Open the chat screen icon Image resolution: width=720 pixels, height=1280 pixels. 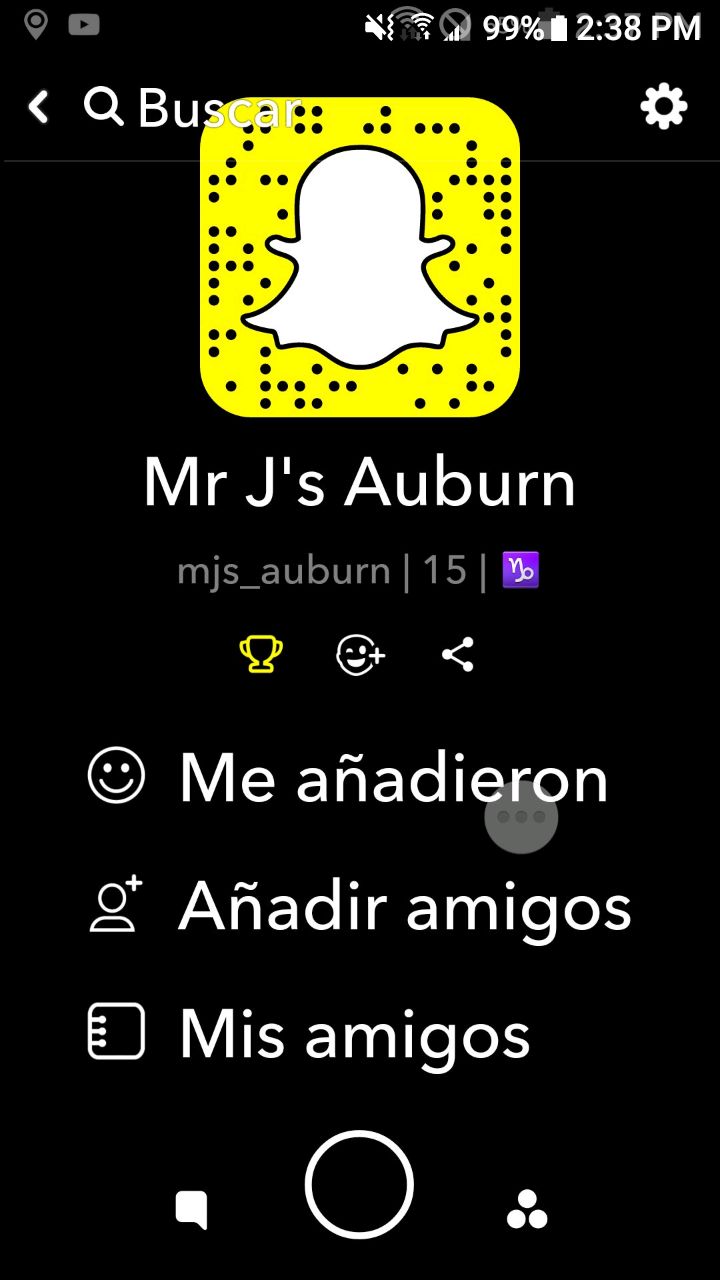click(191, 1210)
